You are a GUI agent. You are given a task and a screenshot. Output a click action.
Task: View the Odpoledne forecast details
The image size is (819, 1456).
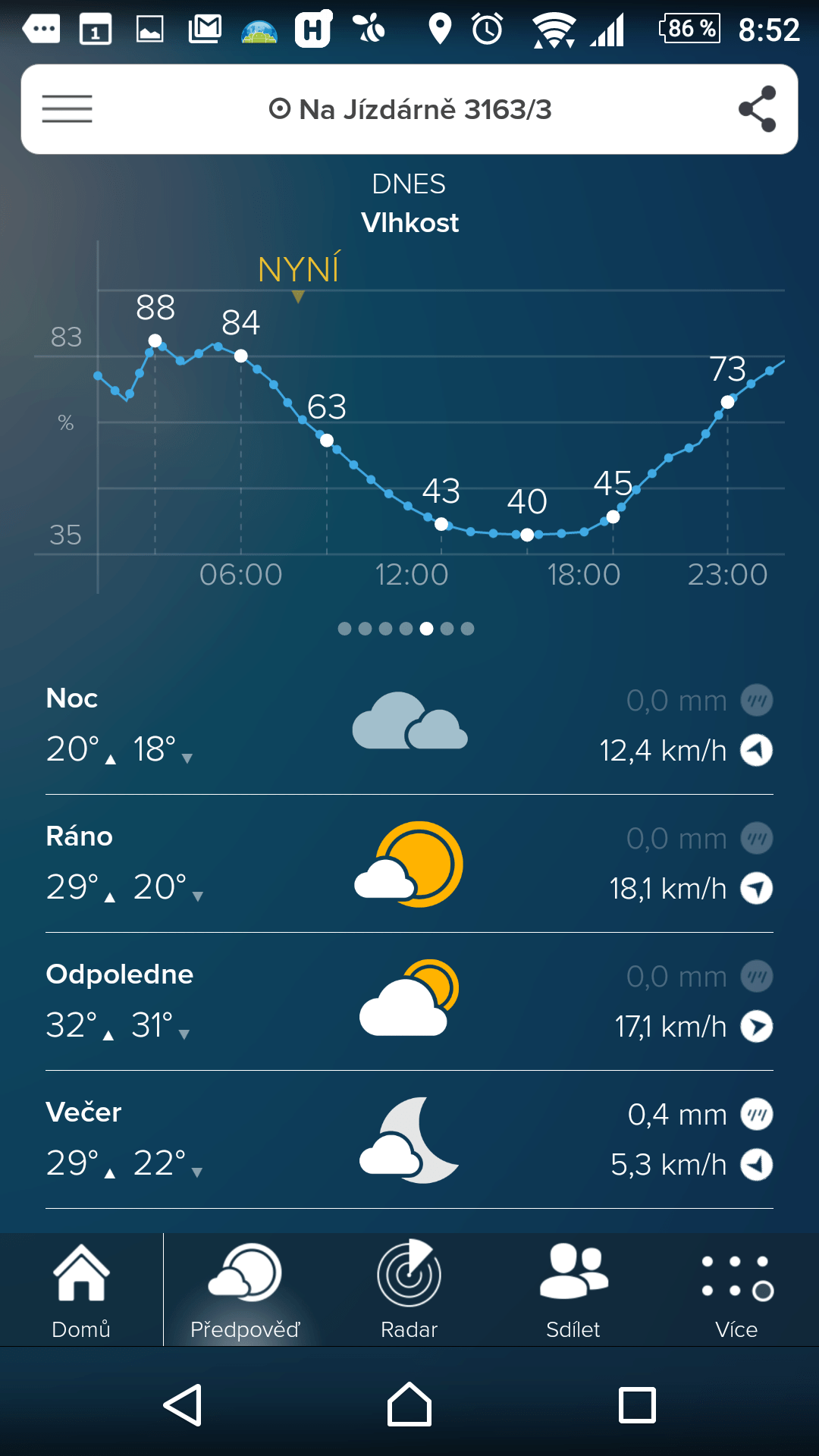click(409, 1002)
